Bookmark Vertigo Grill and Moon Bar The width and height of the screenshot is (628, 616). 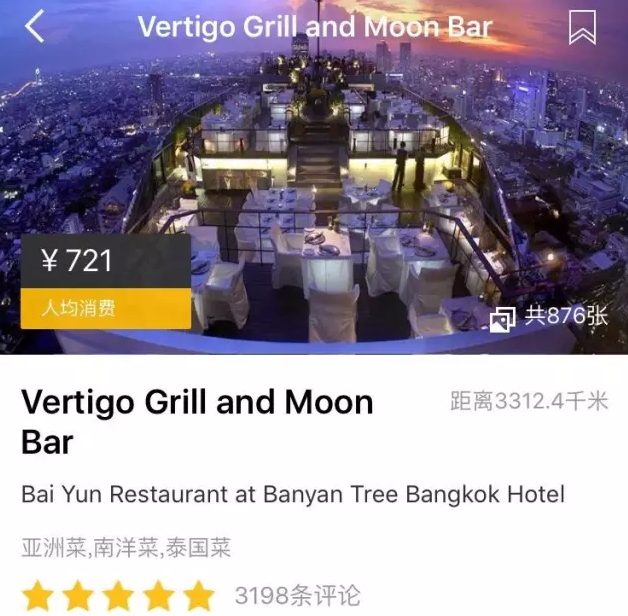(582, 27)
